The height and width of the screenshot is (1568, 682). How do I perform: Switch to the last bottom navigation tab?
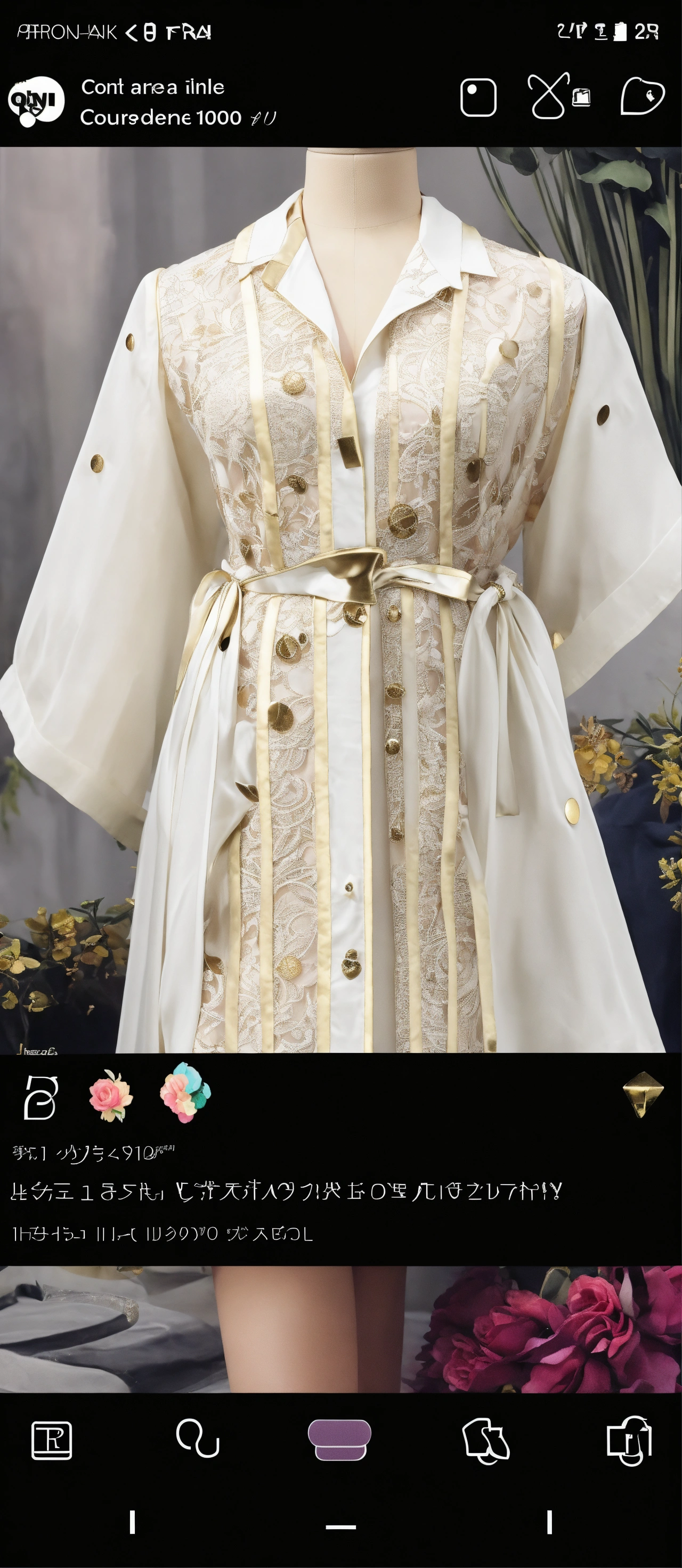pos(629,1440)
